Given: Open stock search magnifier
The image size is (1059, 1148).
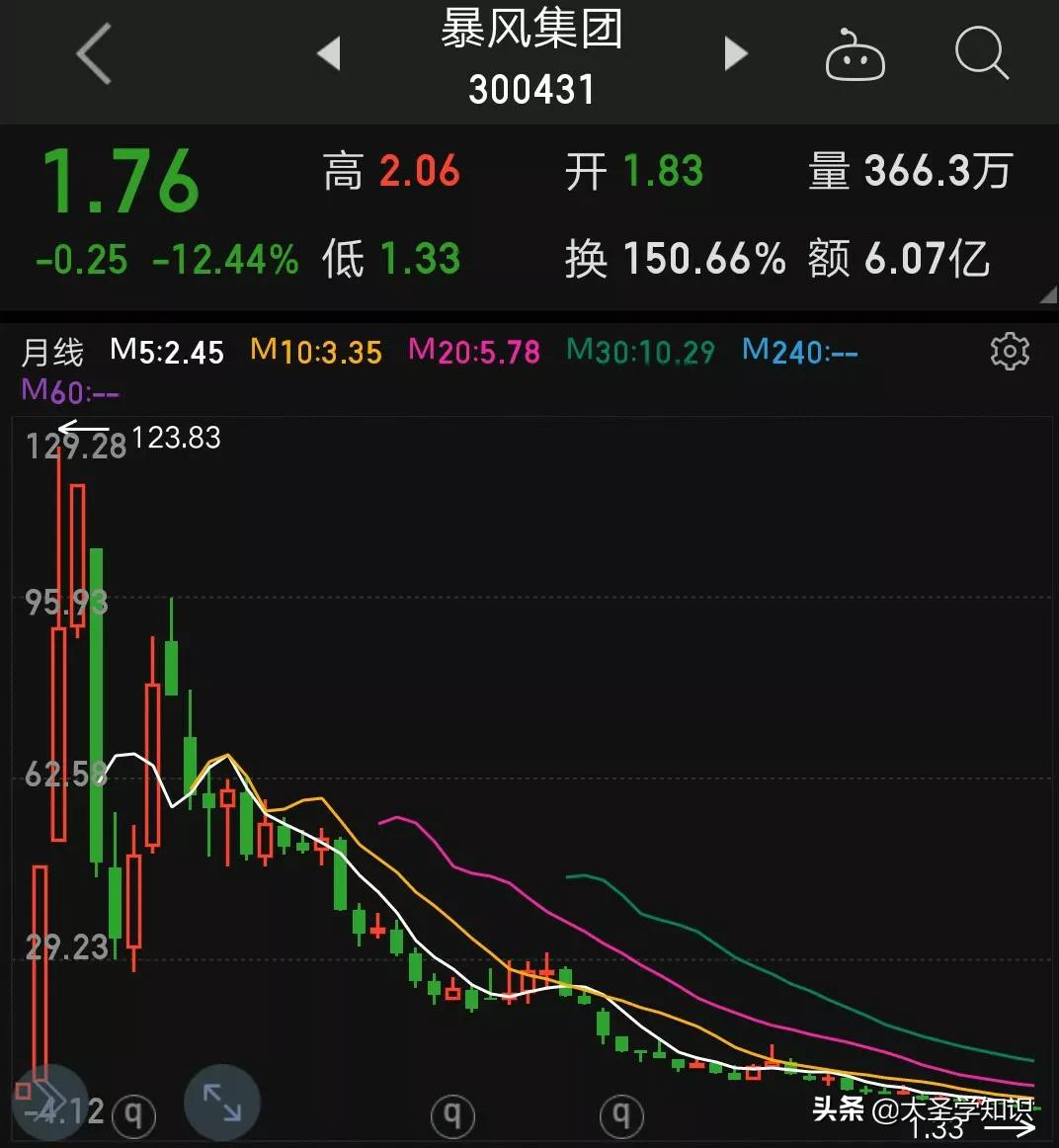Looking at the screenshot, I should (981, 53).
